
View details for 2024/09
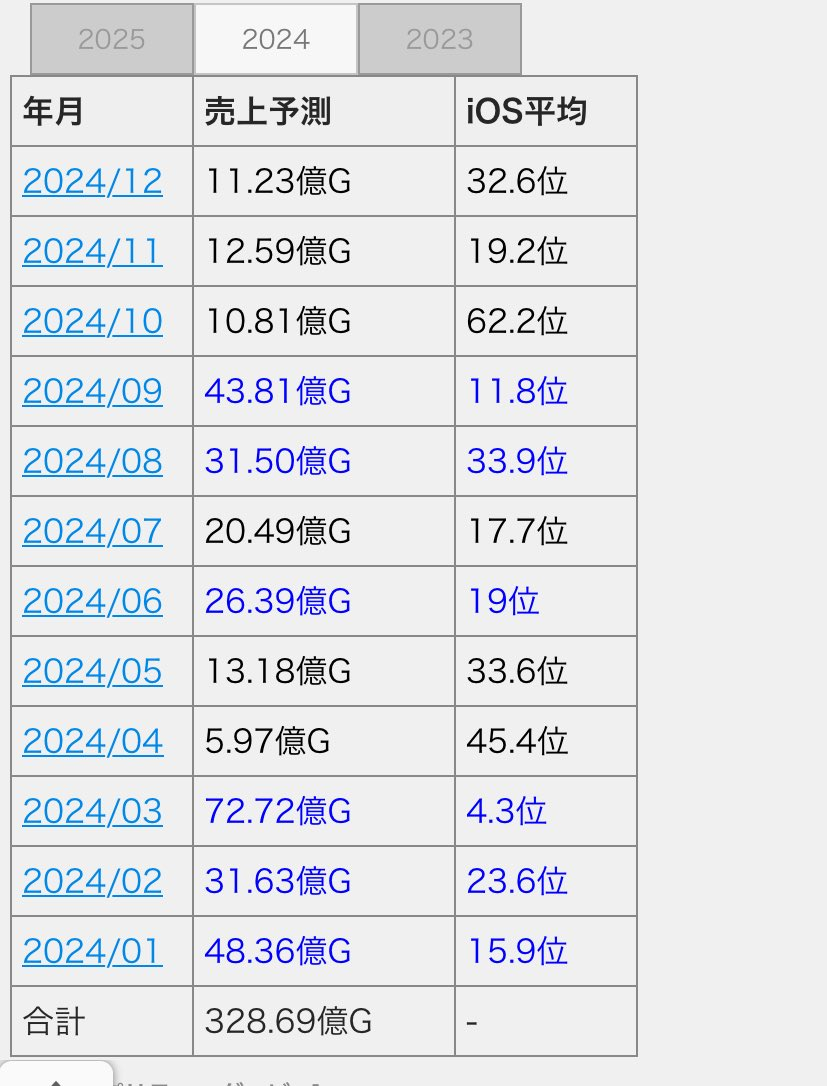92,391
